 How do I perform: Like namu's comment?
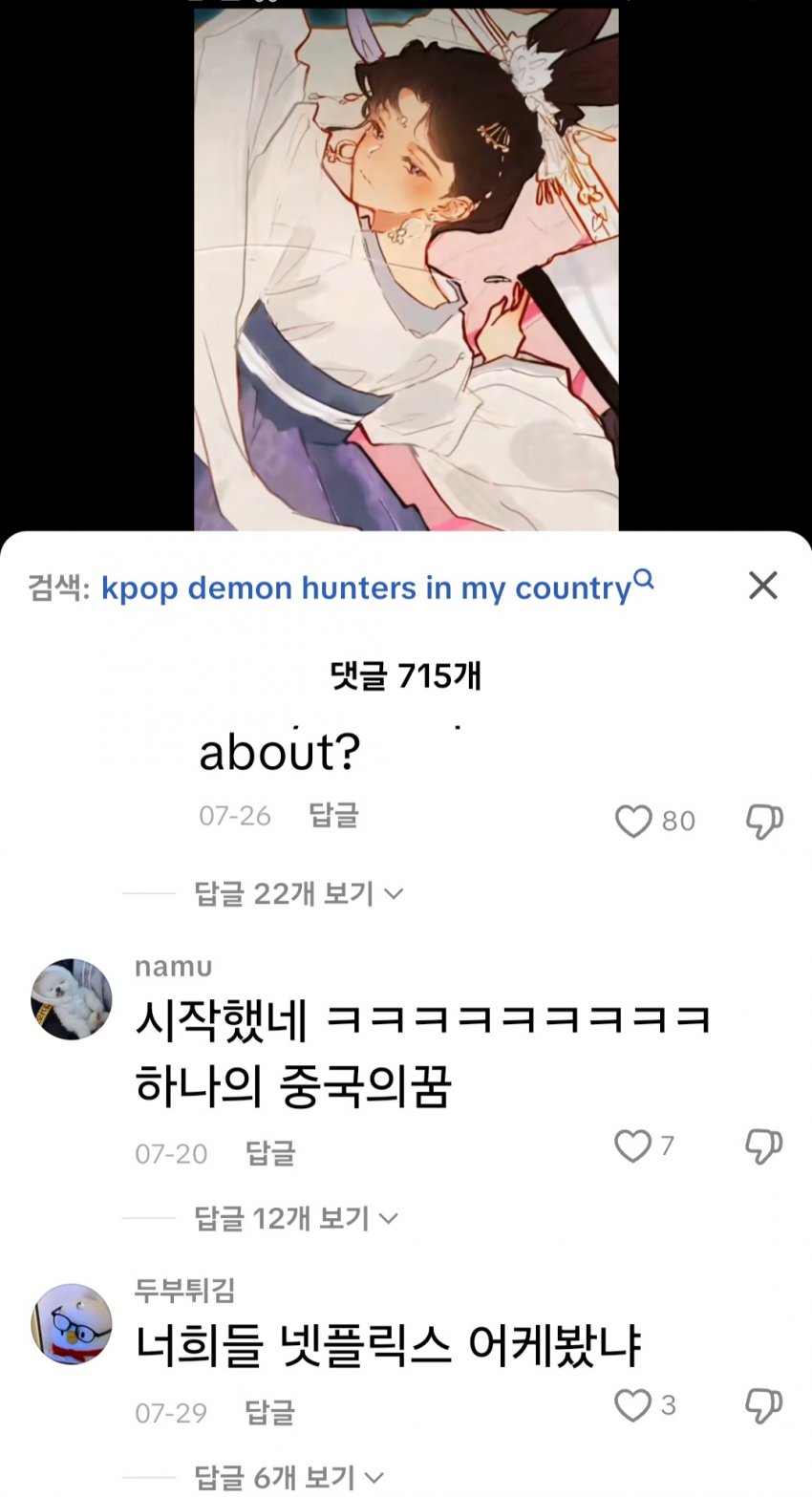633,1145
